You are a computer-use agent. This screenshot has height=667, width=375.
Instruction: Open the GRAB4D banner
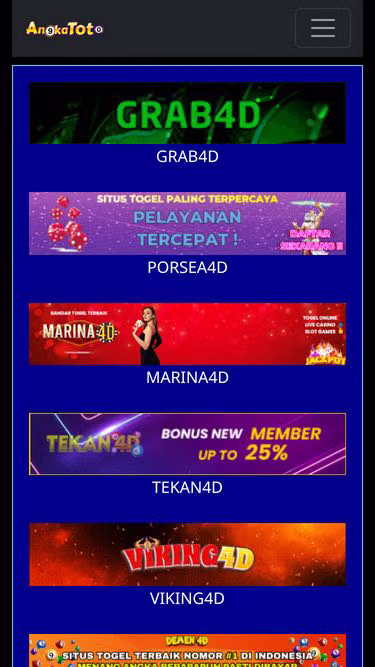[188, 113]
